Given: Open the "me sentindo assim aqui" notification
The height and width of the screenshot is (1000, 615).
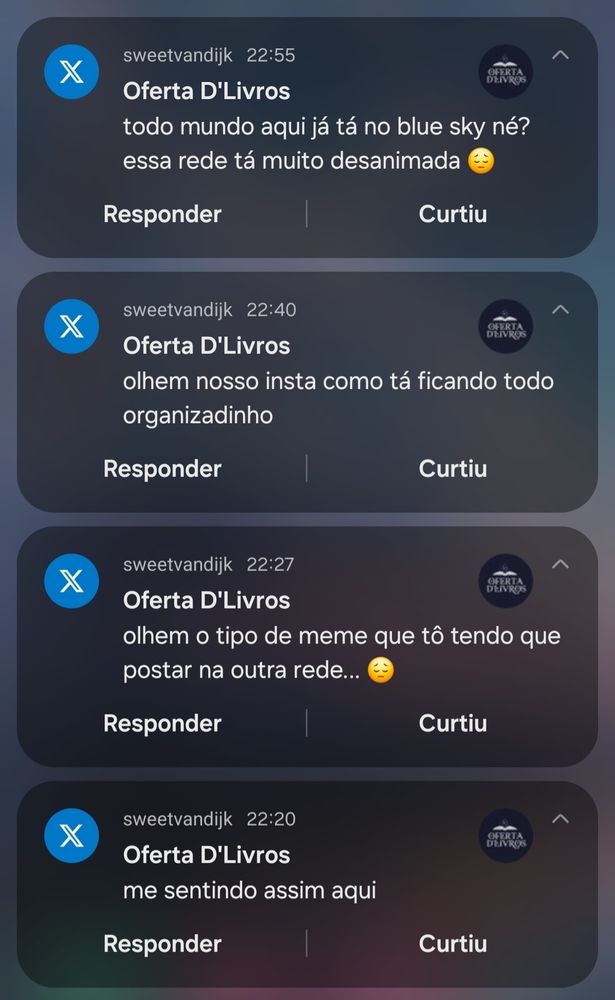Looking at the screenshot, I should [x=250, y=890].
